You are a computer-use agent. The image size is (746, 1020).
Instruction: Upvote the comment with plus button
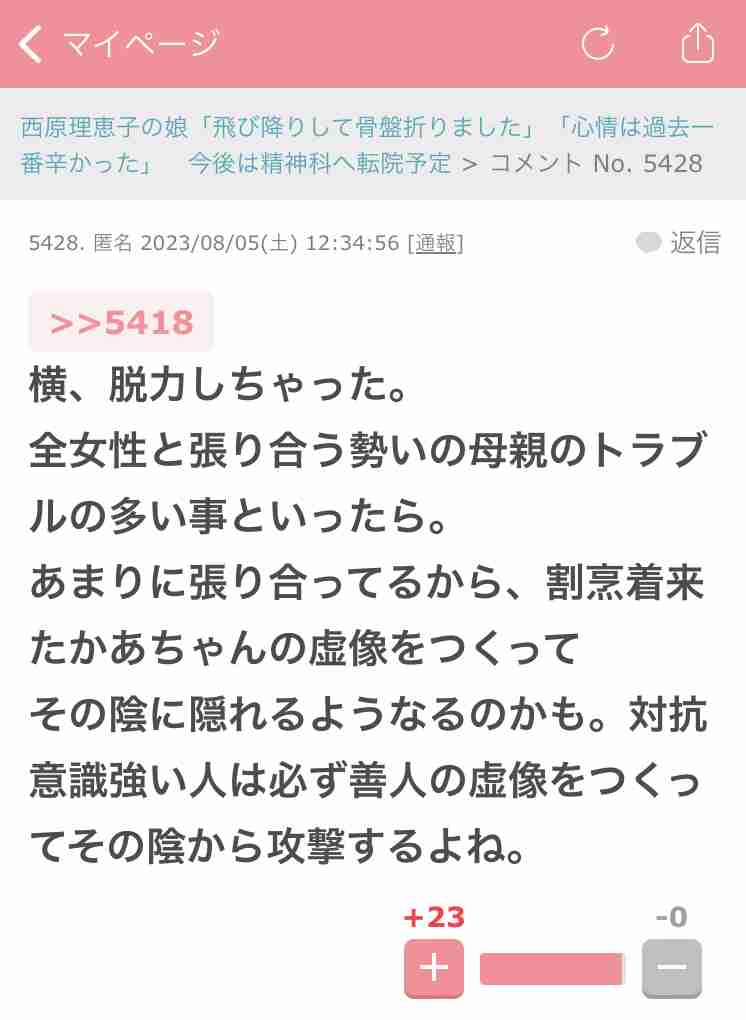click(x=433, y=968)
